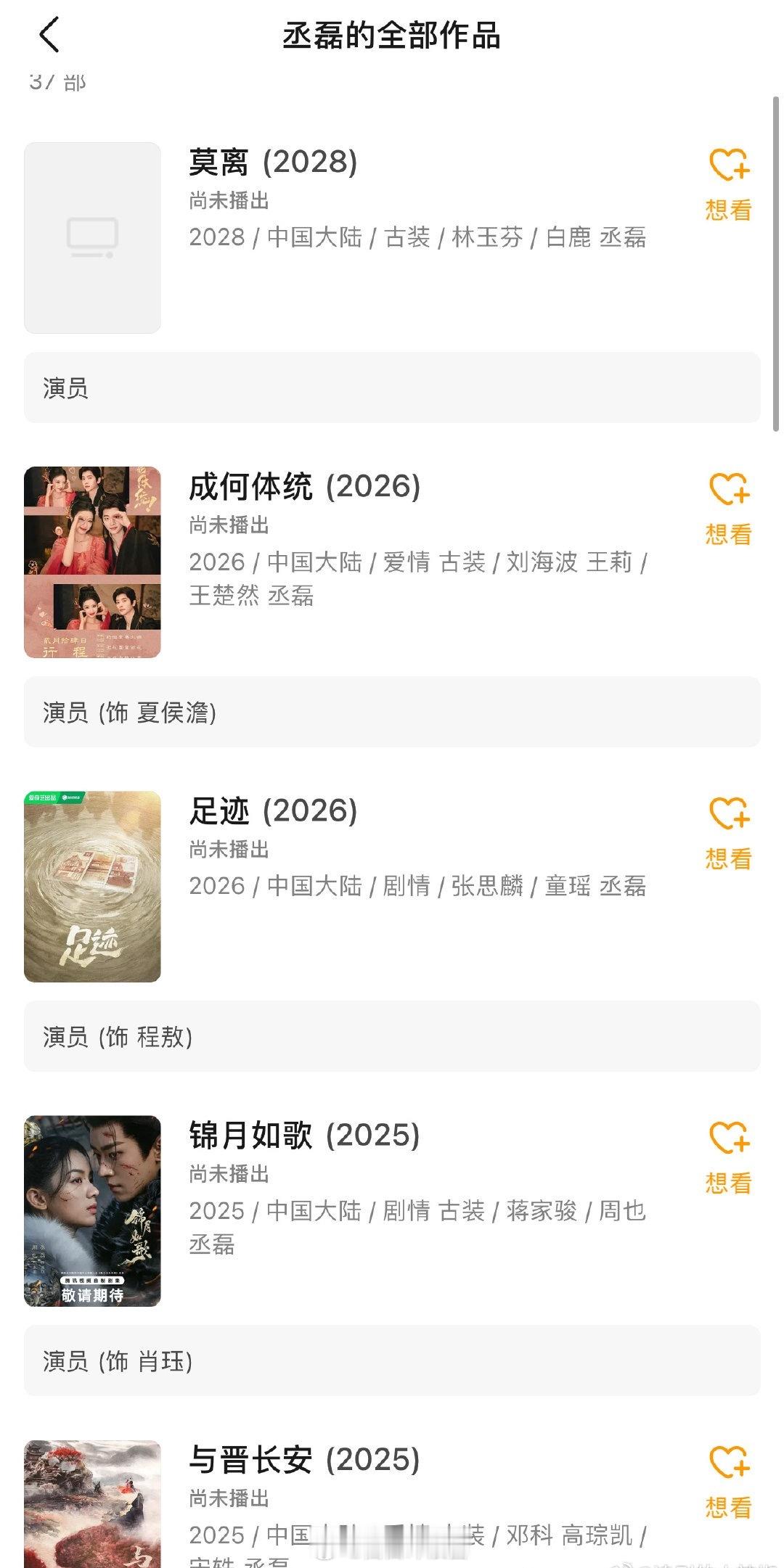Open 与晋长安 (2025) drama details
The width and height of the screenshot is (784, 1568).
click(303, 1460)
